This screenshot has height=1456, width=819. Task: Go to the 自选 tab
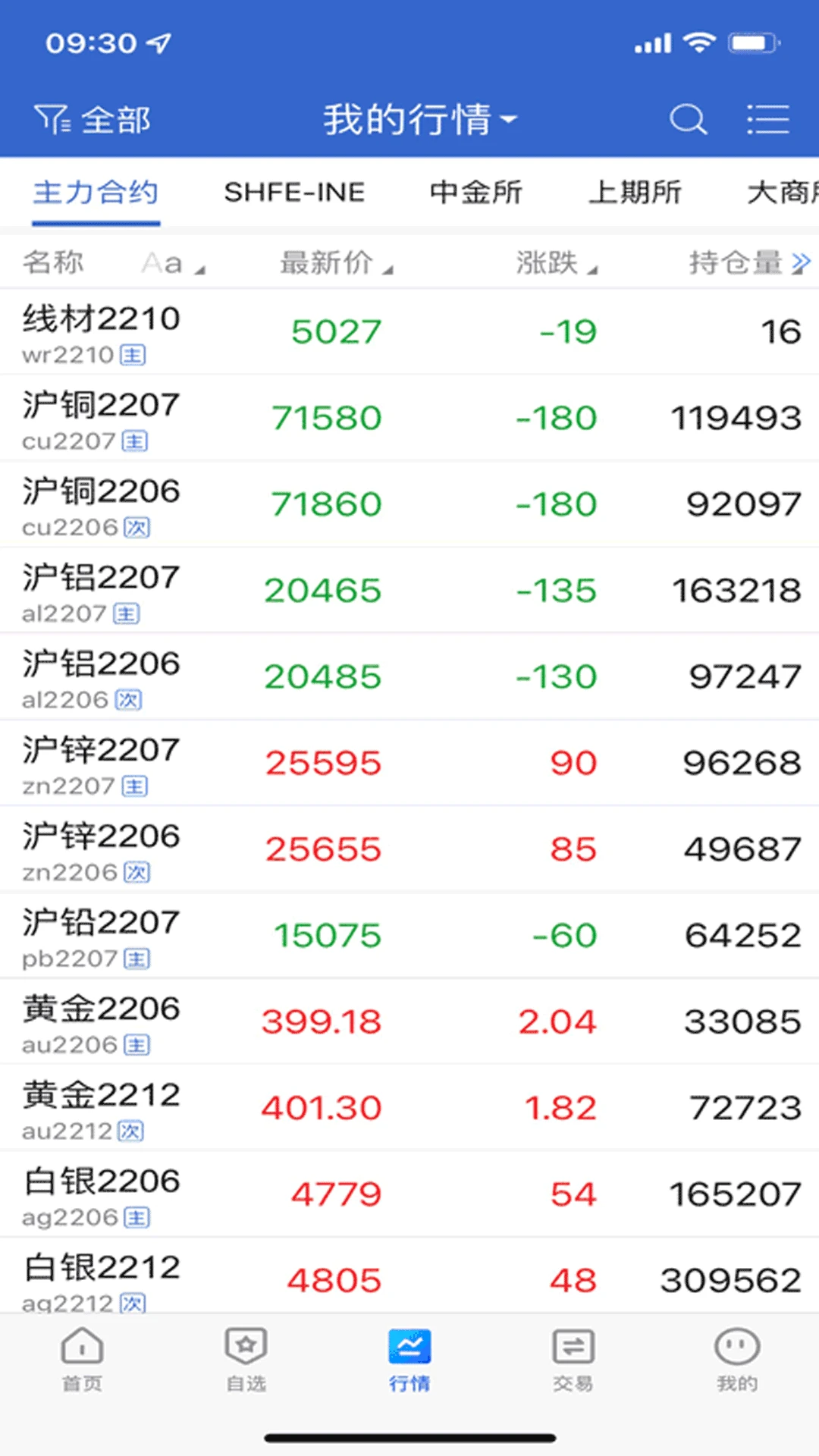pos(246,1359)
